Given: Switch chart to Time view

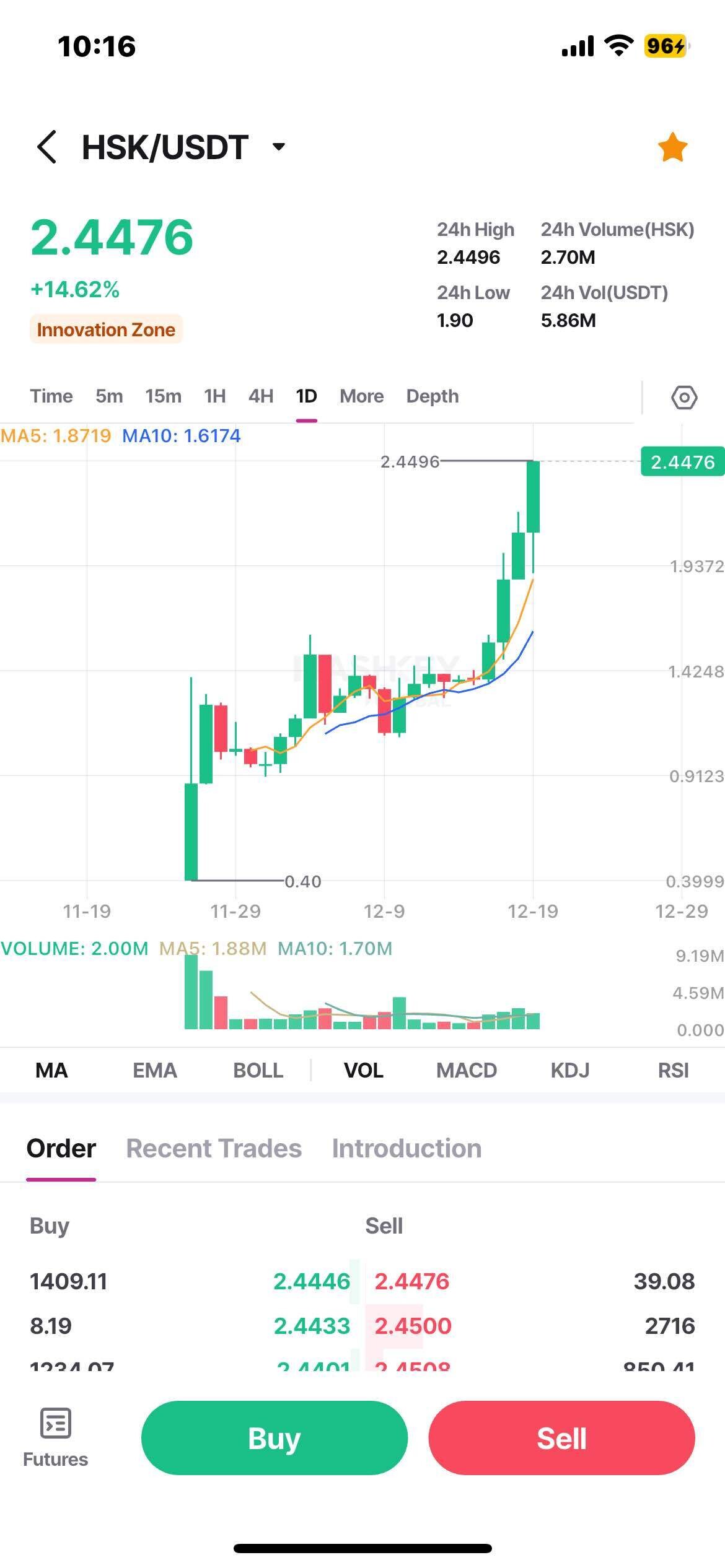Looking at the screenshot, I should point(51,396).
